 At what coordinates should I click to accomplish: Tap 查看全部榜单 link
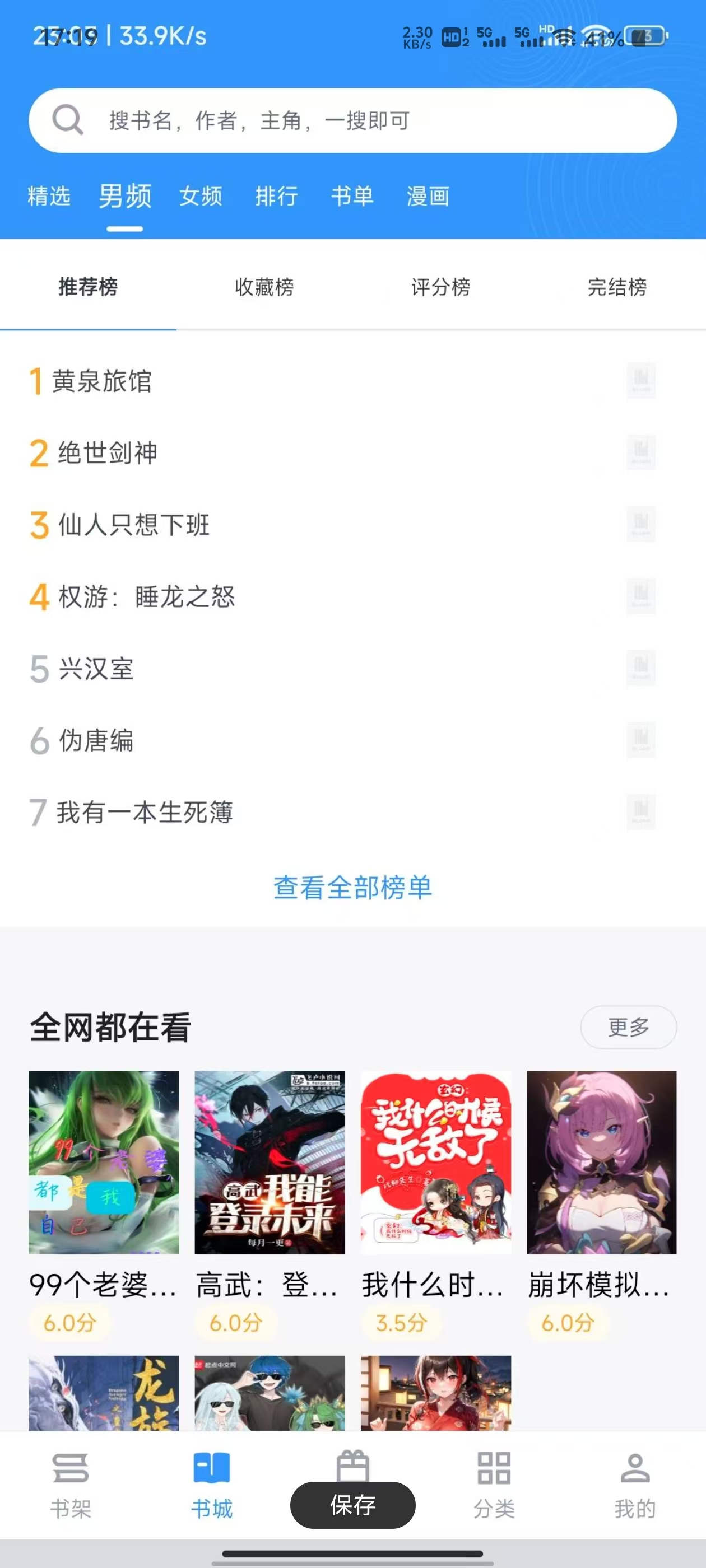[x=352, y=888]
